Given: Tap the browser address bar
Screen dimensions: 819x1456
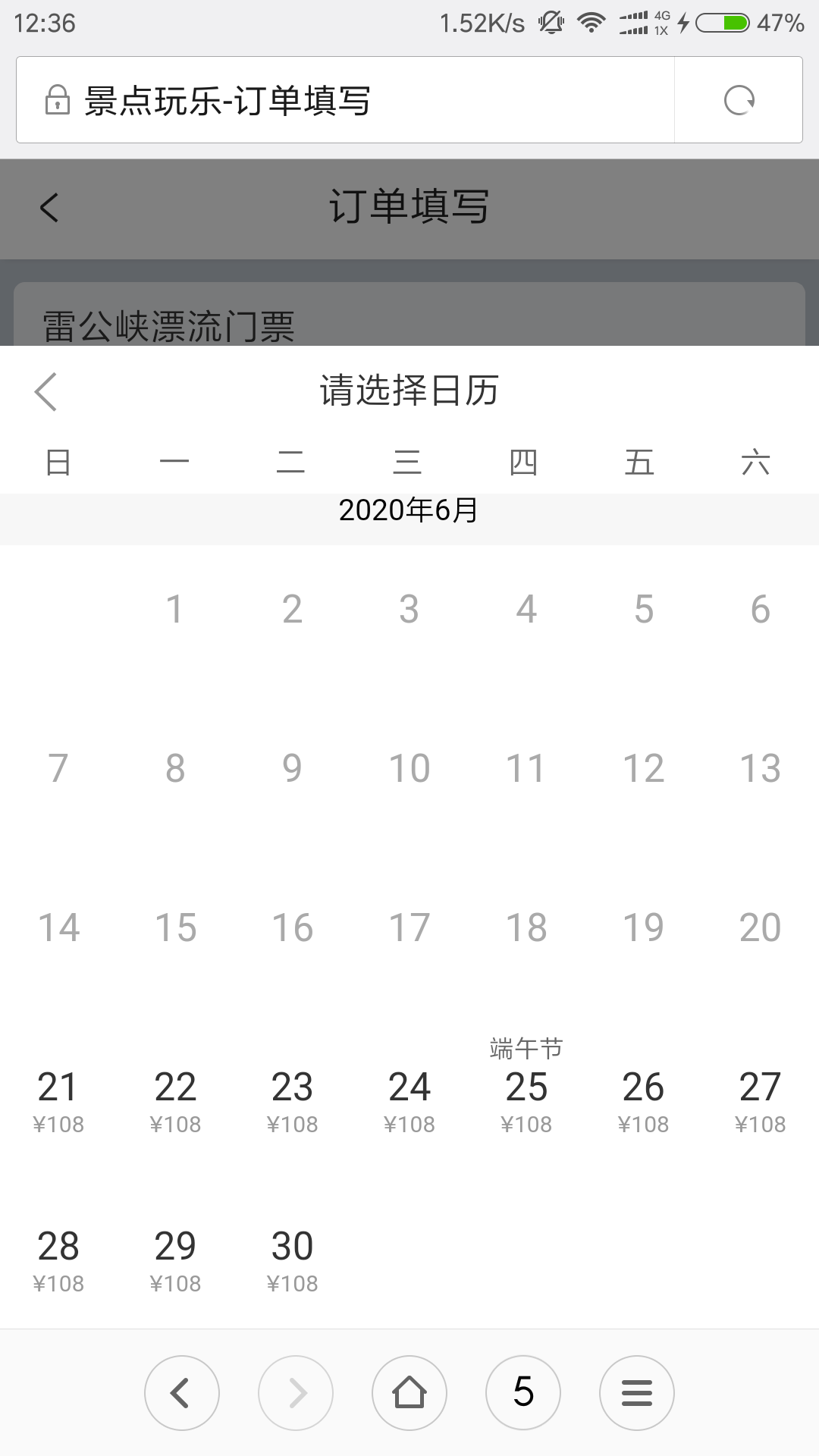Looking at the screenshot, I should (345, 100).
